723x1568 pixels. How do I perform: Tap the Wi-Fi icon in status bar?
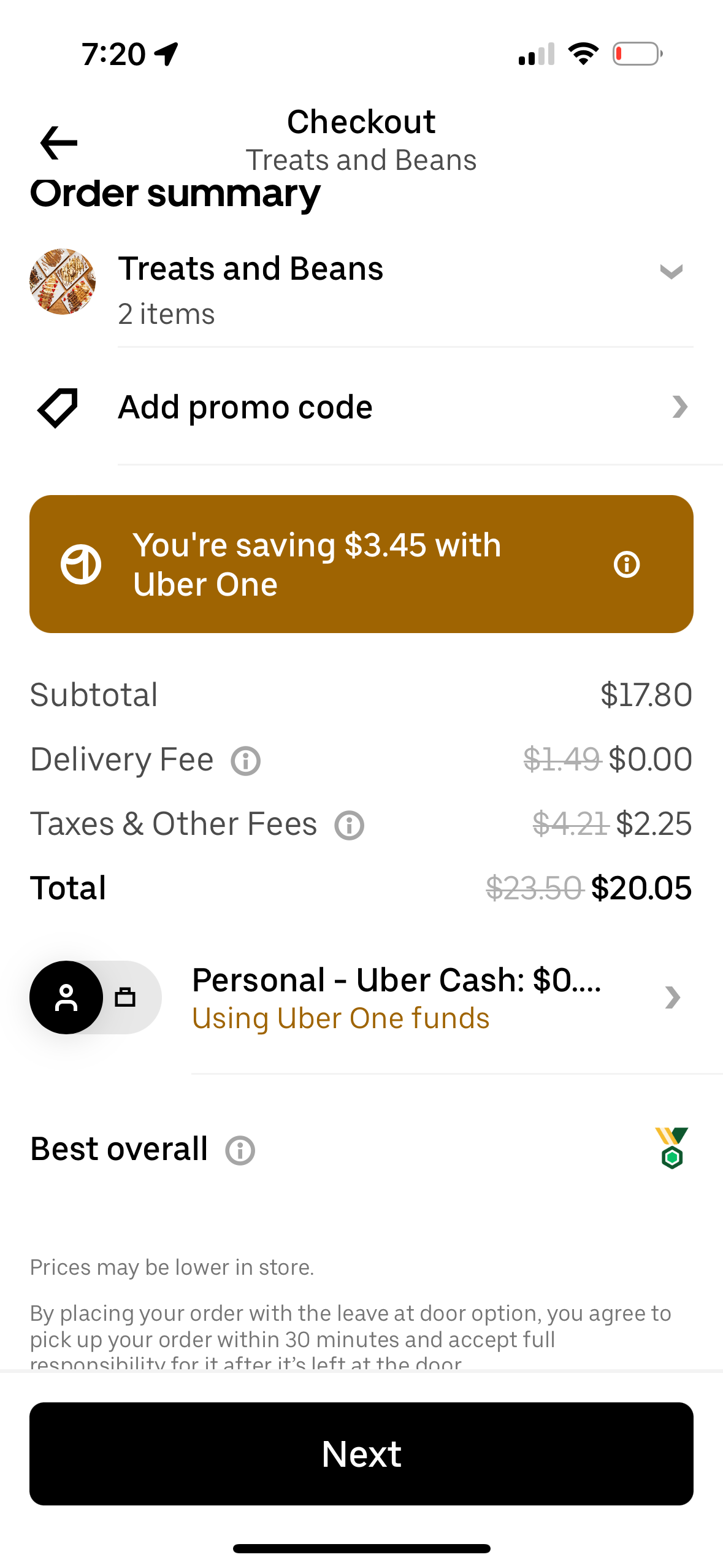pyautogui.click(x=582, y=53)
